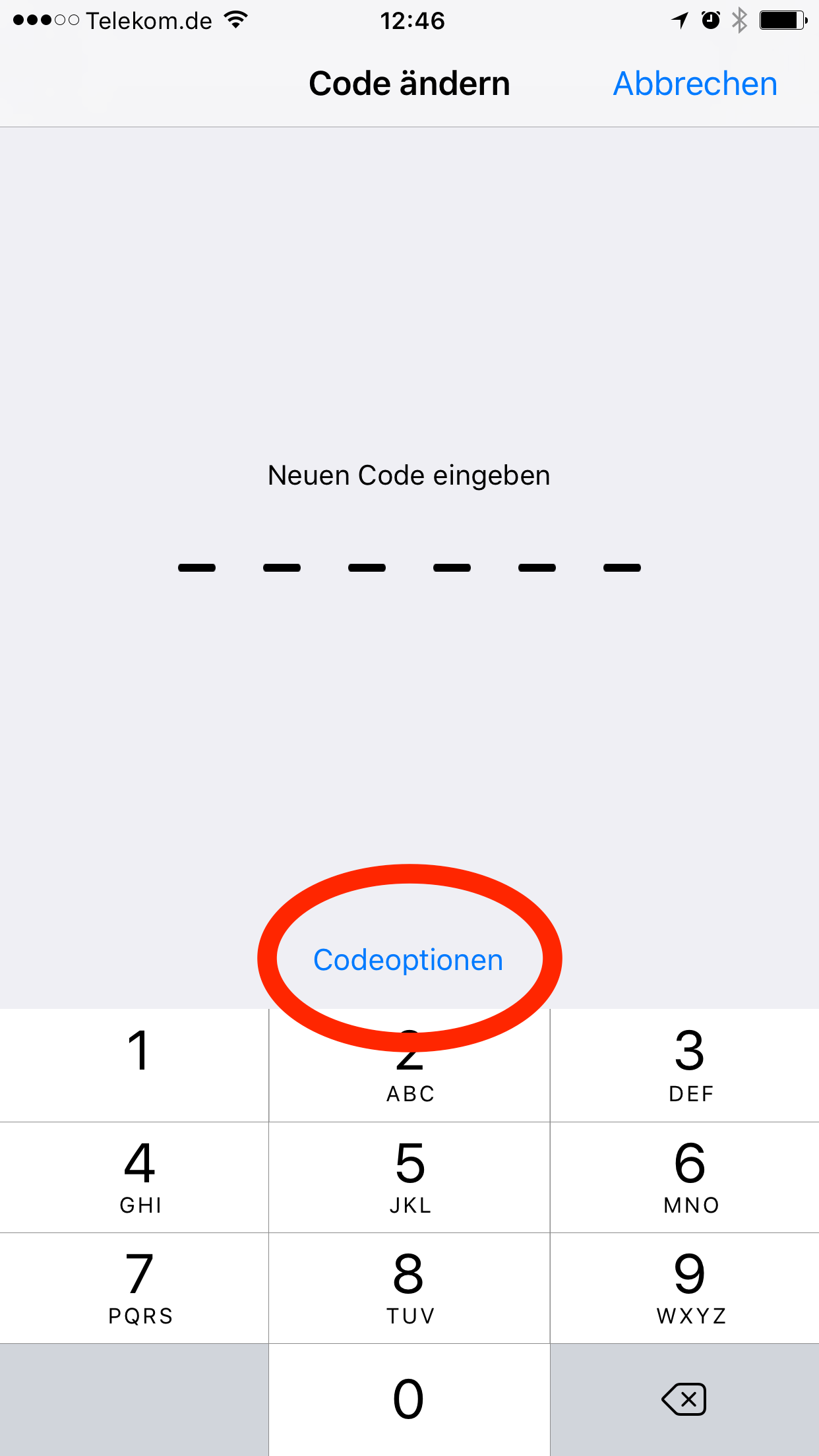The width and height of the screenshot is (819, 1456).
Task: Tap the 4 GHI key
Action: pyautogui.click(x=134, y=1177)
